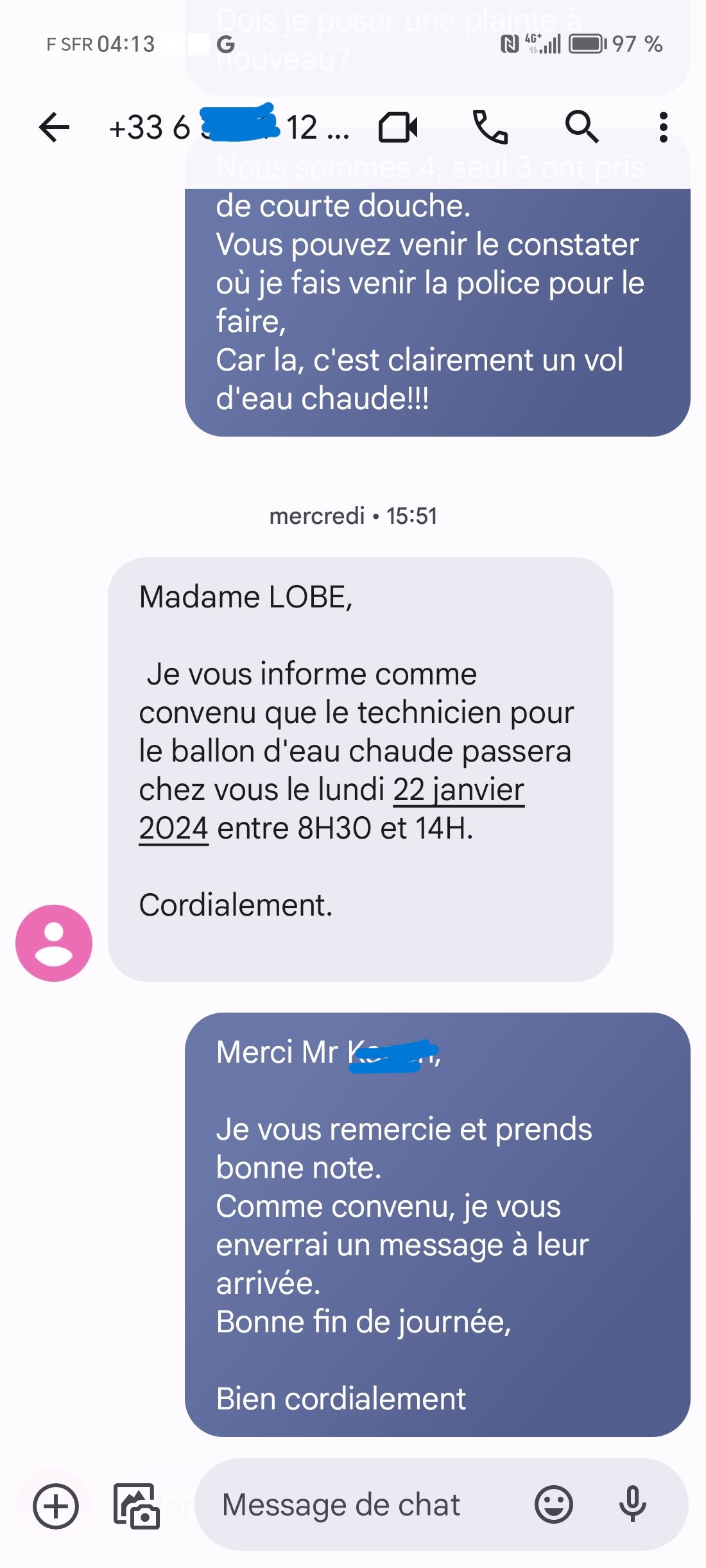The image size is (706, 1568).
Task: Call this number with the phone icon
Action: coord(490,127)
